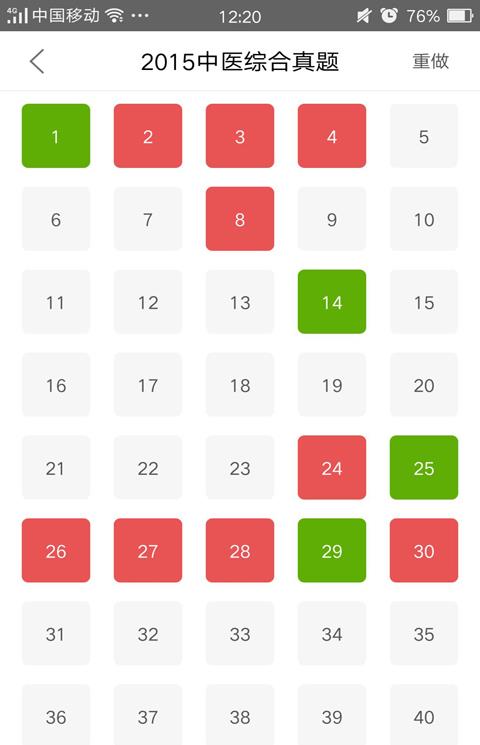480x745 pixels.
Task: Go back using the top-left arrow
Action: tap(37, 62)
